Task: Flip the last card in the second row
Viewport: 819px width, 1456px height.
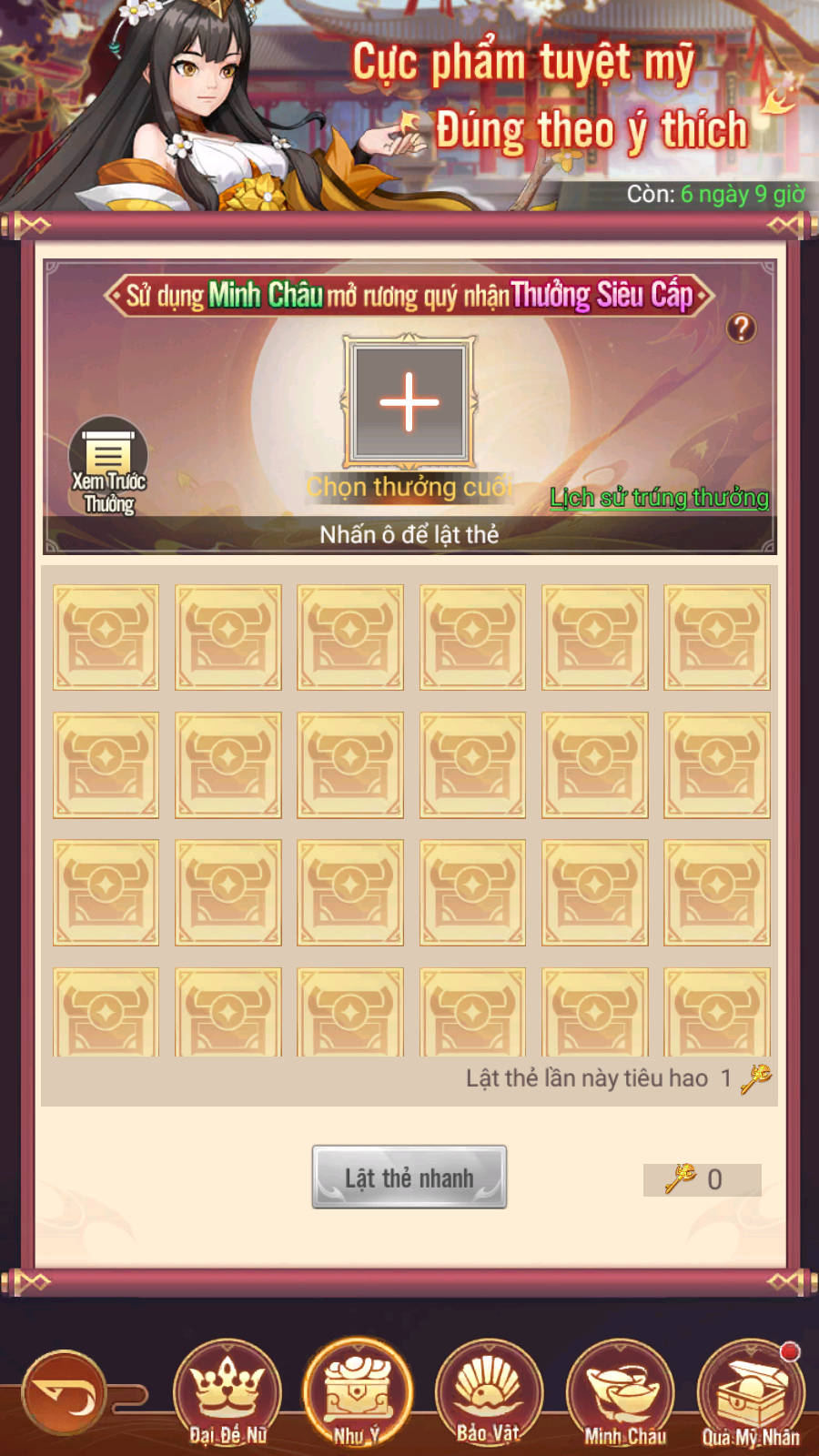Action: coord(717,764)
